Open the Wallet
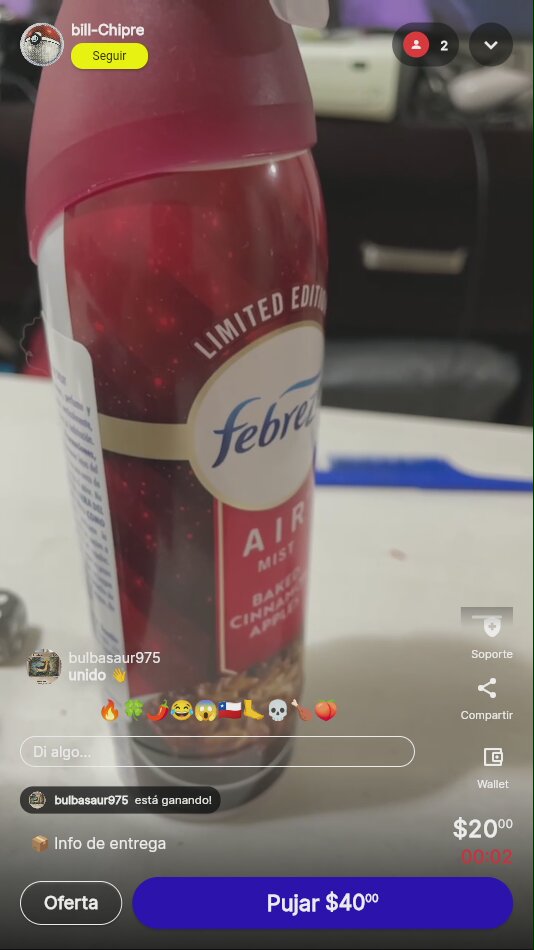 pos(493,767)
